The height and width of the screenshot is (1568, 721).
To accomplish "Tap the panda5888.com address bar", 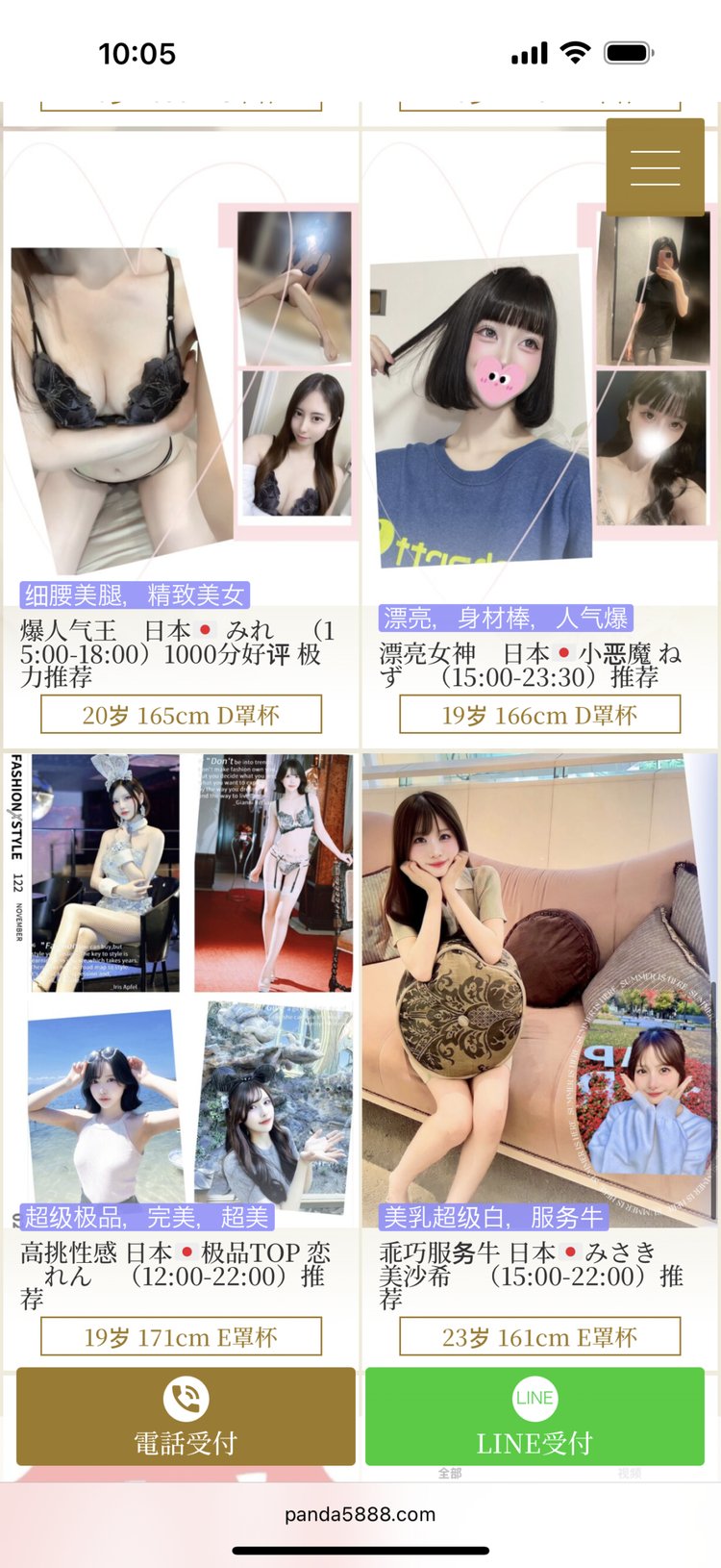I will pos(360,1514).
